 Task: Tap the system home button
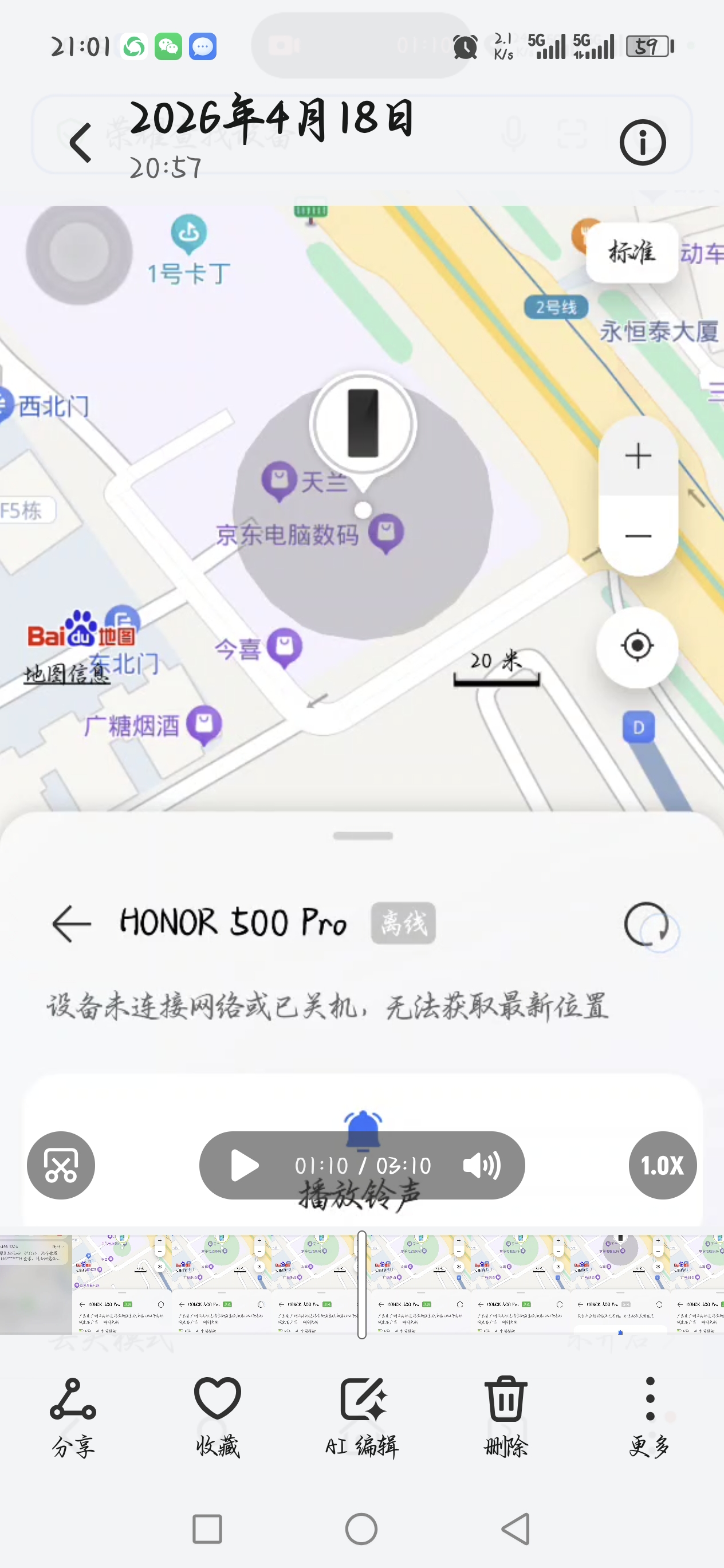(x=361, y=1528)
